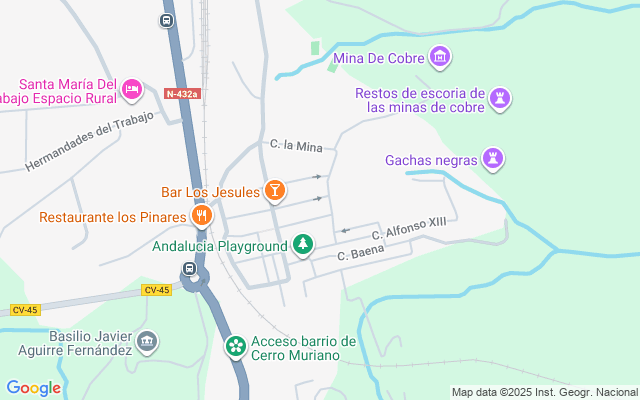The image size is (640, 400).
Task: Select the Basilio Javier Aguirre Fernández pin
Action: tap(147, 343)
